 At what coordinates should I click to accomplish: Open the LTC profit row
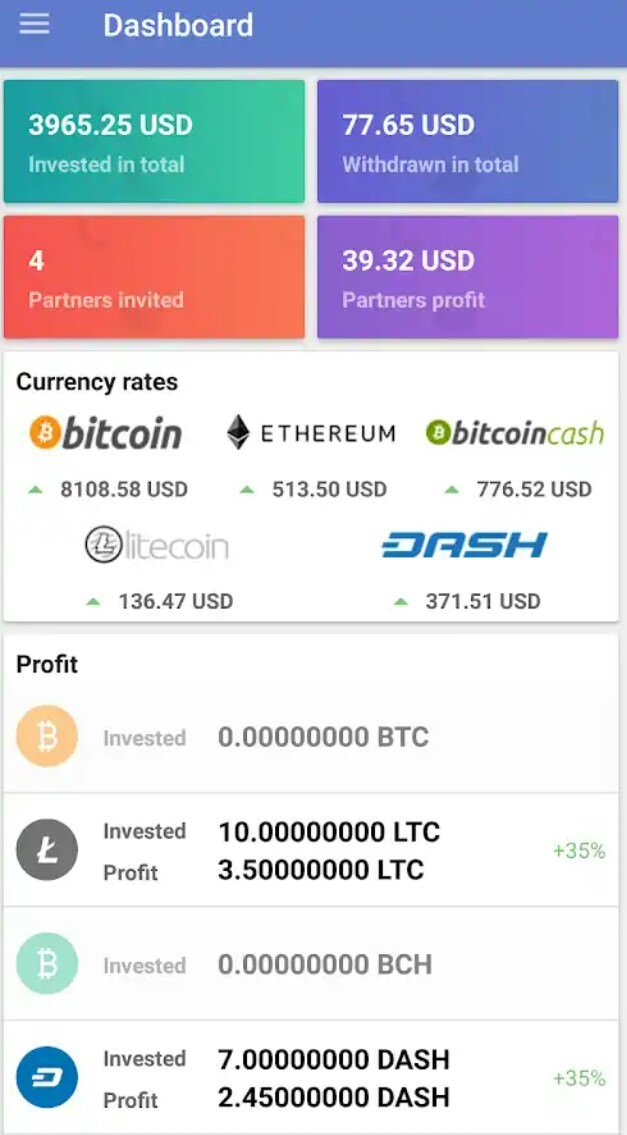point(311,850)
